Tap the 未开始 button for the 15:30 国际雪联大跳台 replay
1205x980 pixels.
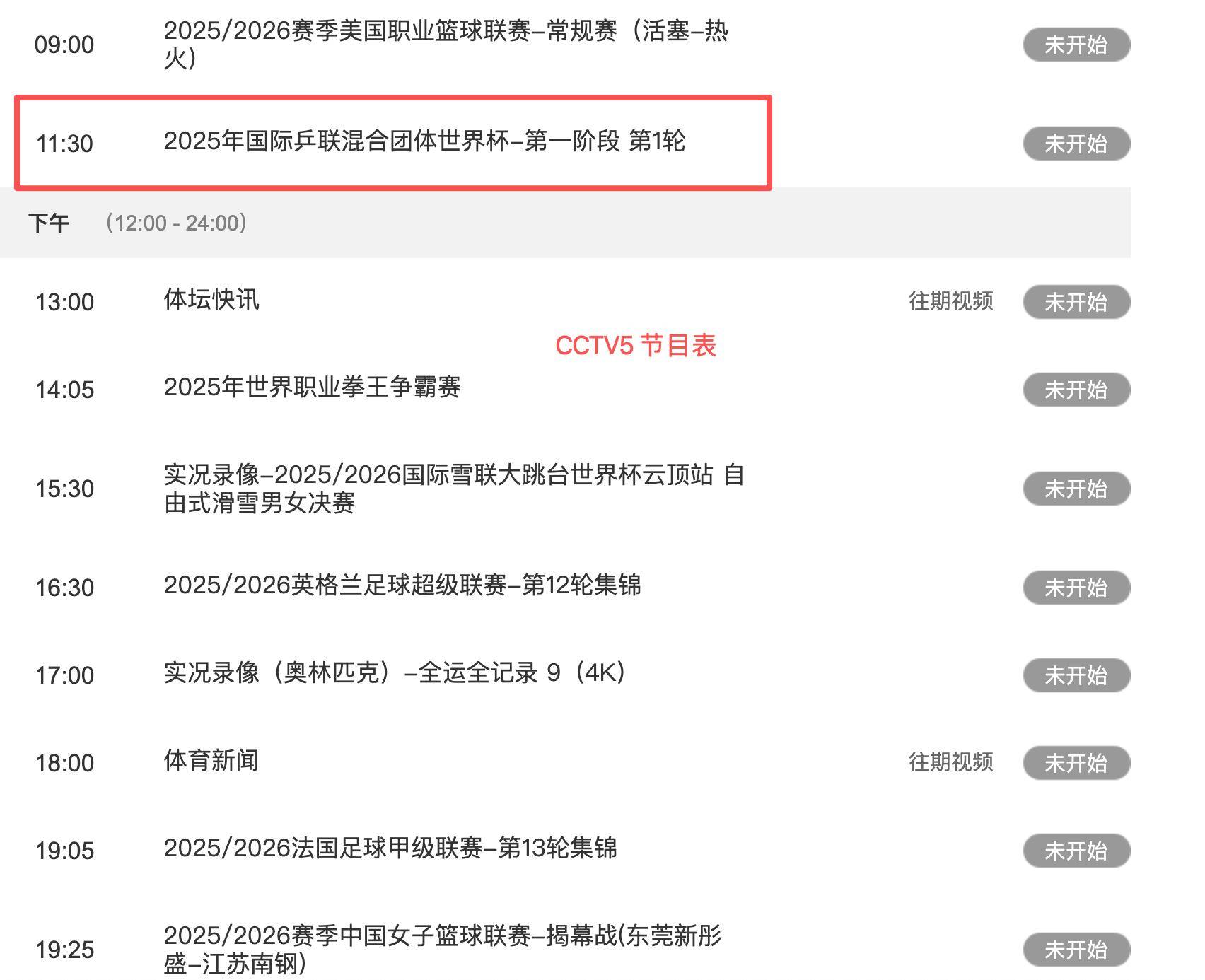tap(1076, 489)
